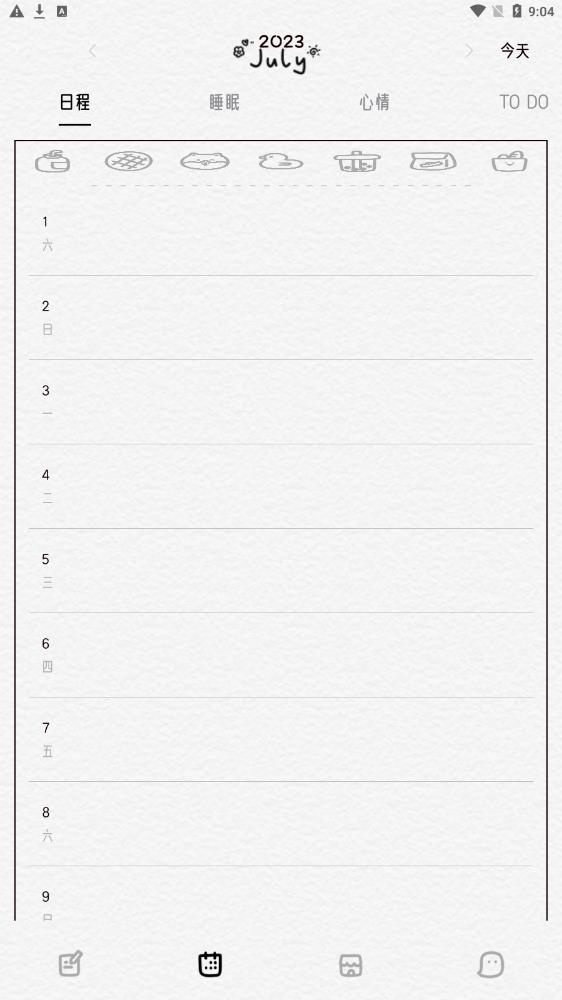Image resolution: width=562 pixels, height=1000 pixels.
Task: Open the notes edit tab in bottom bar
Action: pyautogui.click(x=71, y=964)
